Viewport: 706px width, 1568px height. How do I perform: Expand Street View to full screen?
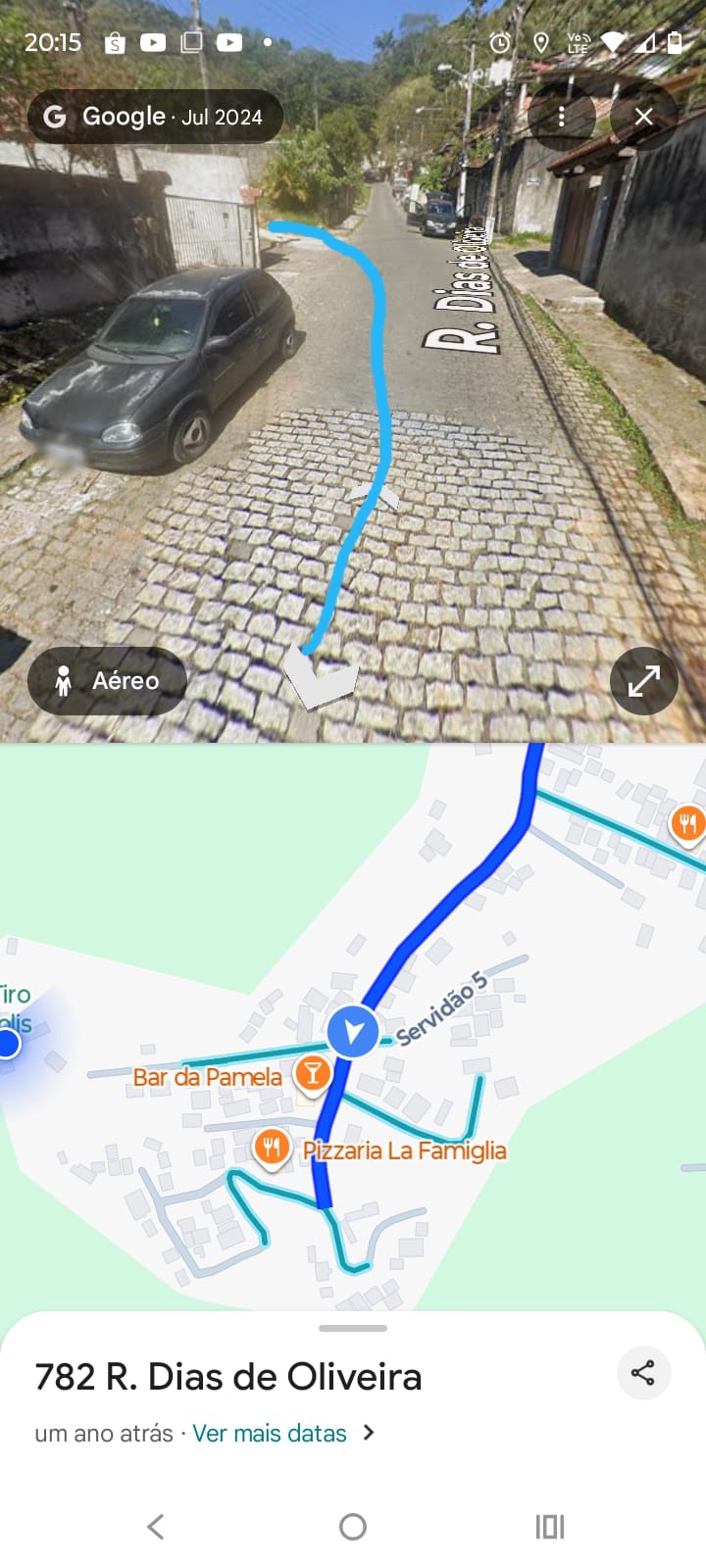pos(643,680)
